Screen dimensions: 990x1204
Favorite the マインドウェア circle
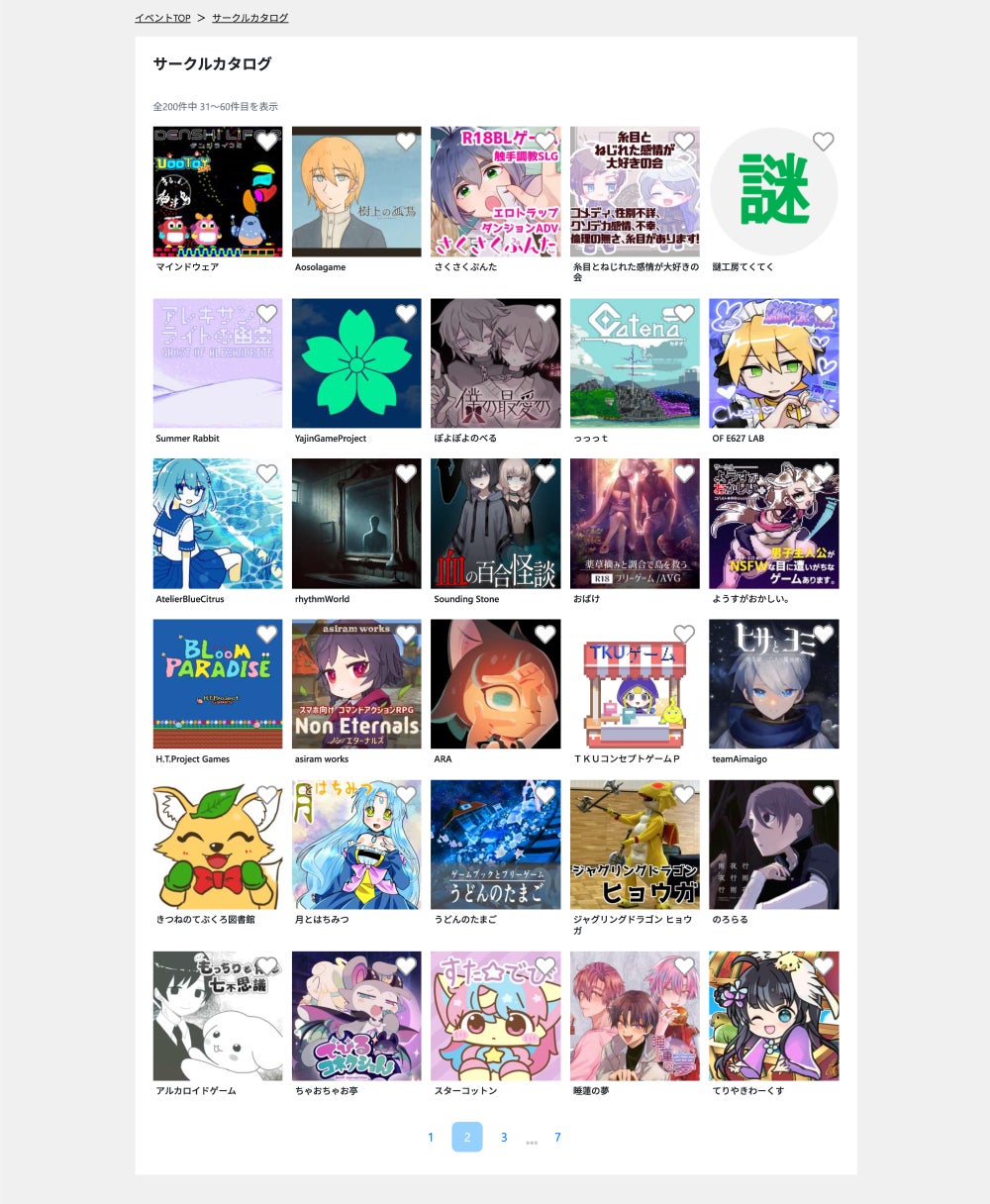266,142
